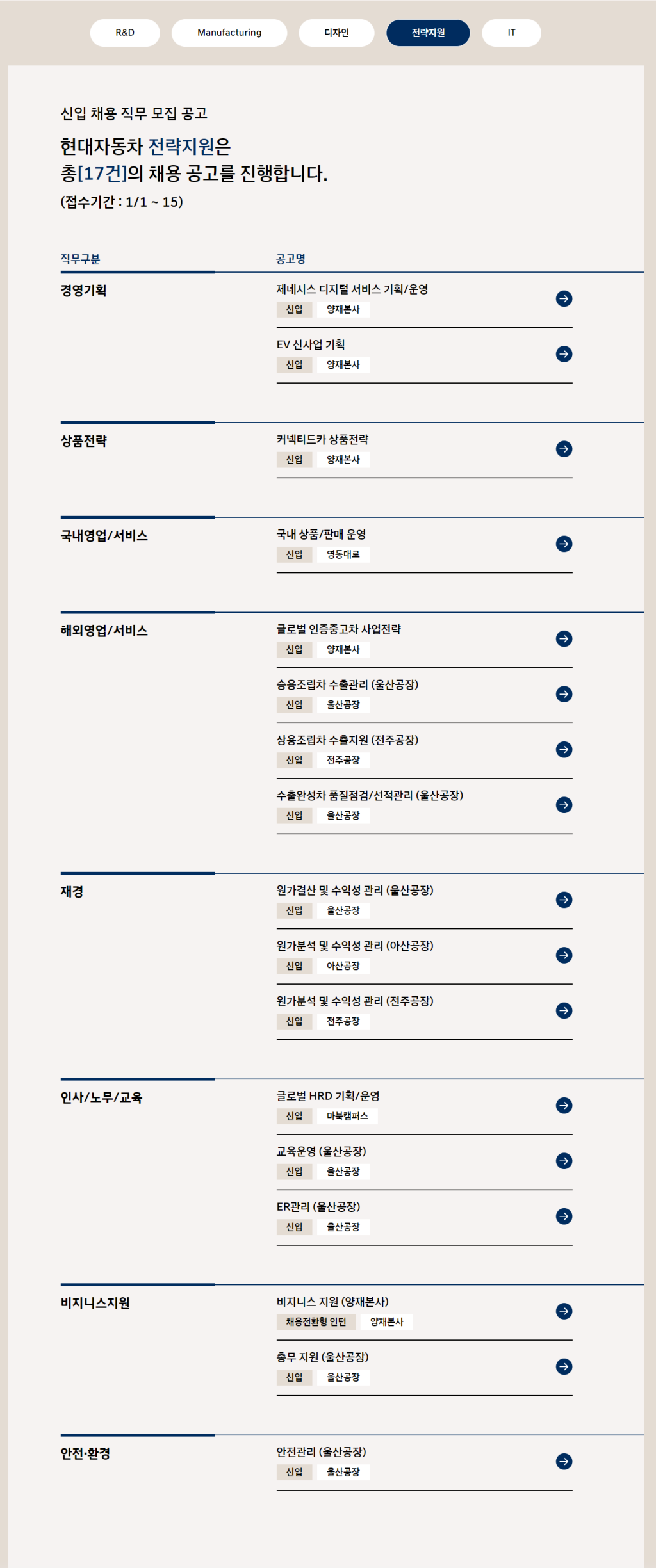Viewport: 656px width, 1568px height.
Task: Open 제네시스 디지털 서비스 기획/운영 posting
Action: point(564,299)
